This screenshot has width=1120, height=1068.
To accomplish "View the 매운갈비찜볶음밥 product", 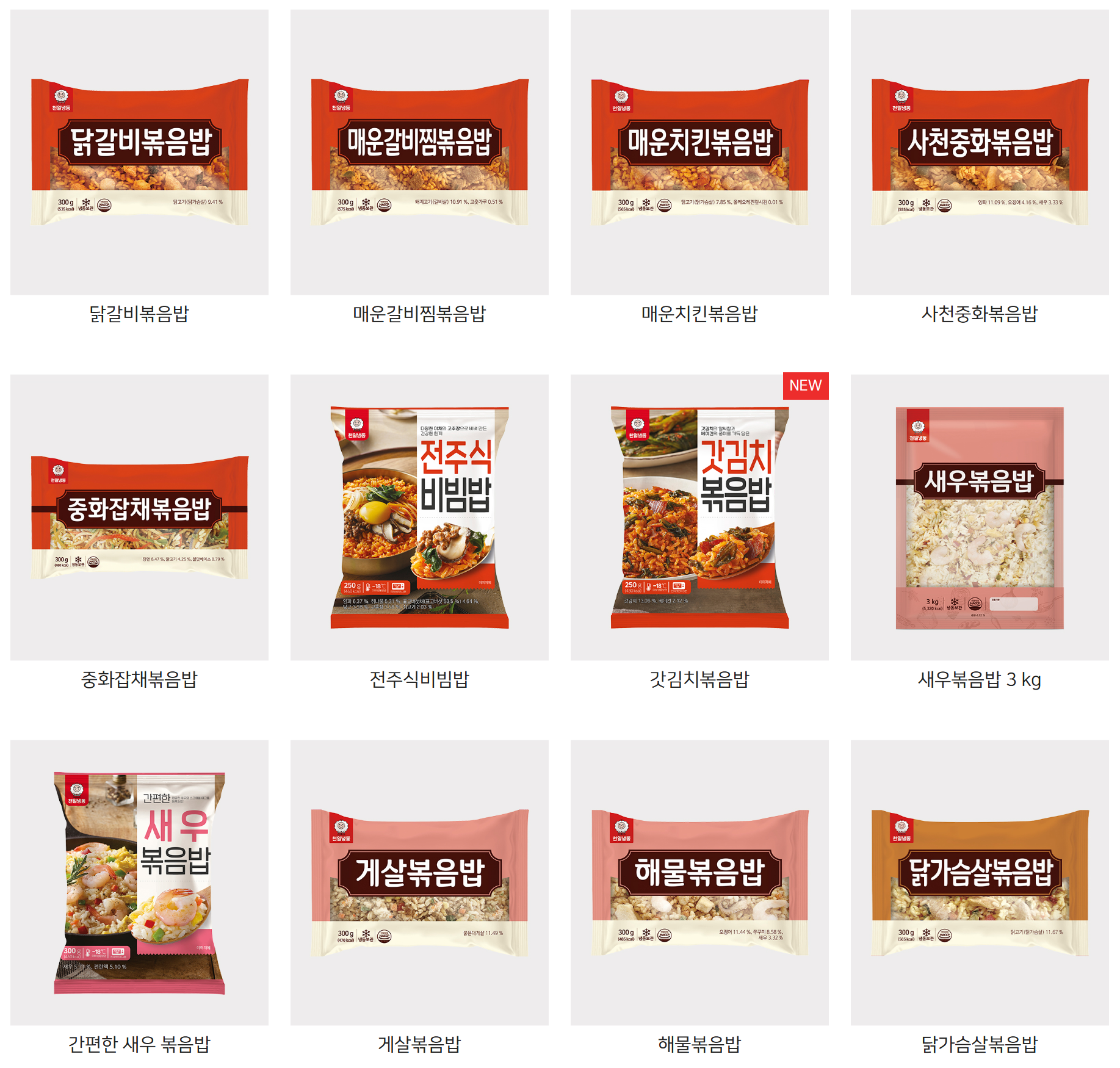I will coord(419,153).
